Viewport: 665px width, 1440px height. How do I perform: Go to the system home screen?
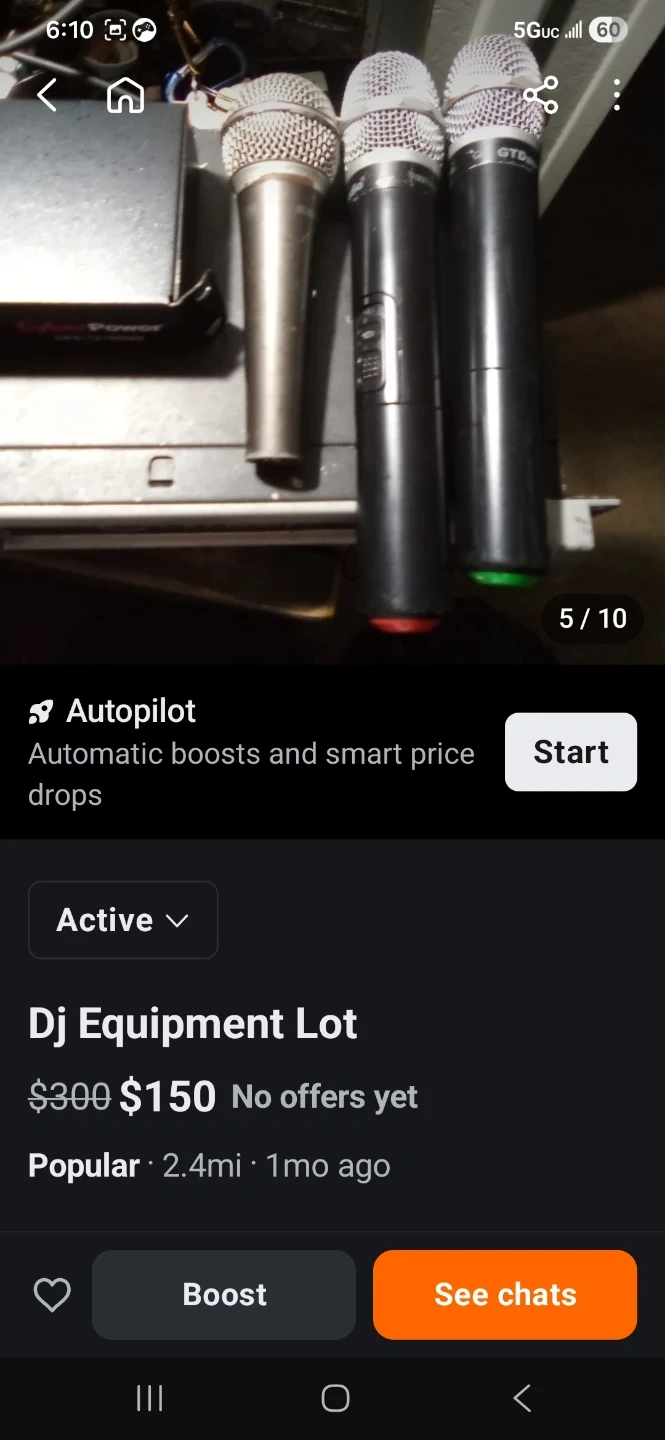tap(335, 1398)
